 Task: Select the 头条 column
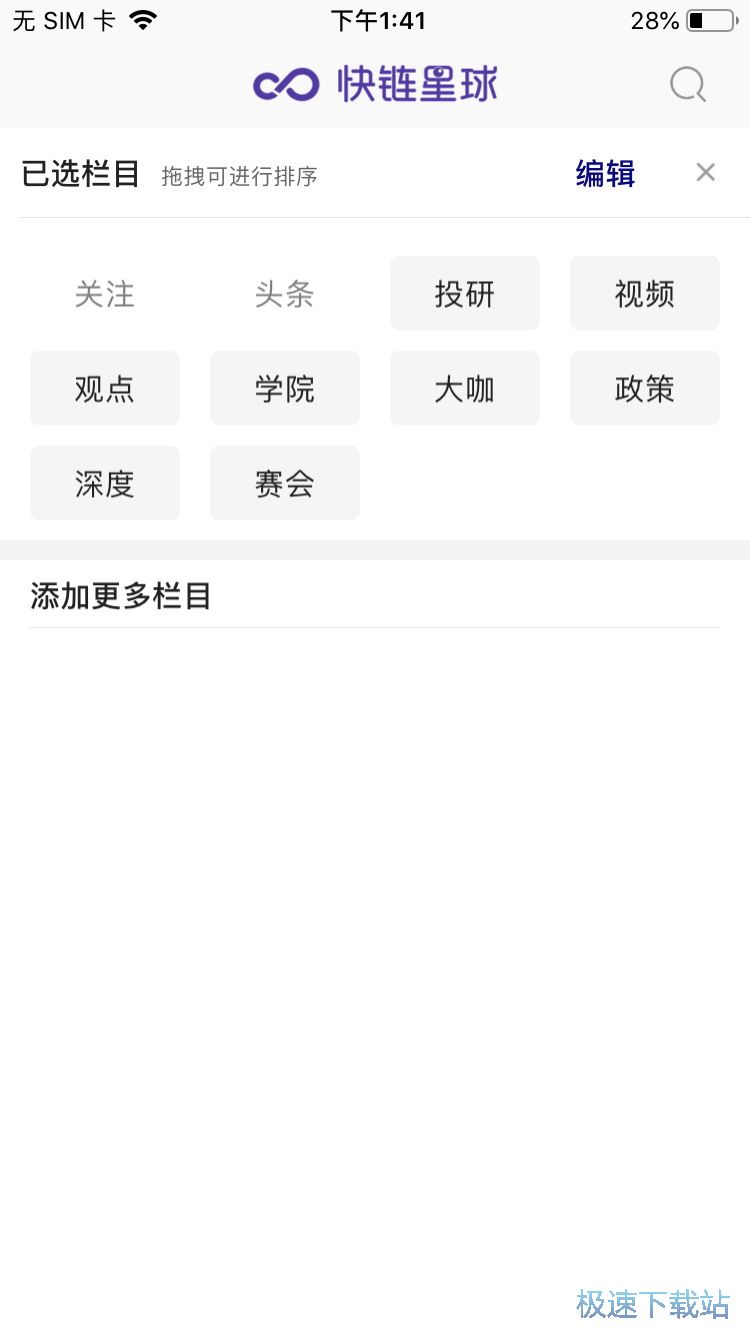285,294
